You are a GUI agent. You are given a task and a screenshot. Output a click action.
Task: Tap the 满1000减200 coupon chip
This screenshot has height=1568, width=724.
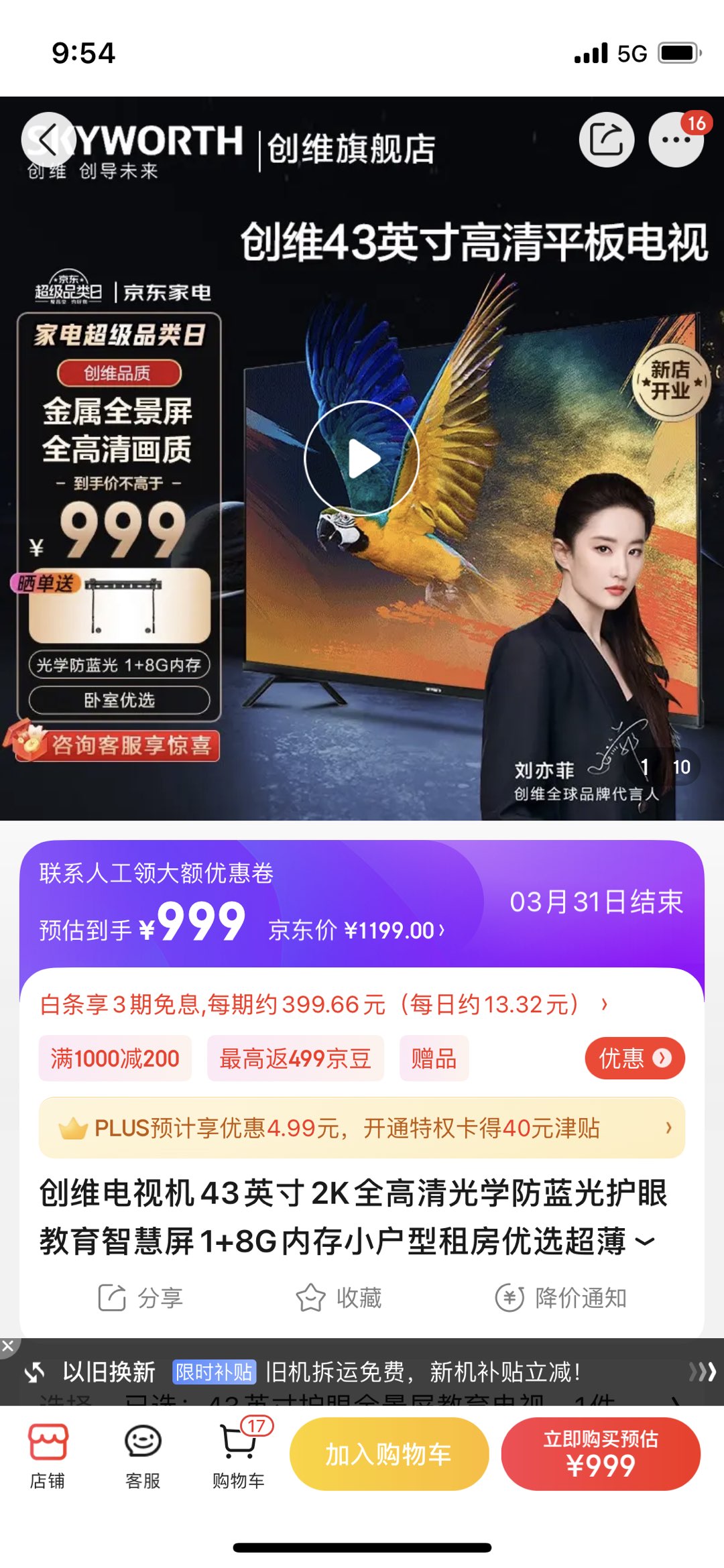click(x=115, y=1059)
